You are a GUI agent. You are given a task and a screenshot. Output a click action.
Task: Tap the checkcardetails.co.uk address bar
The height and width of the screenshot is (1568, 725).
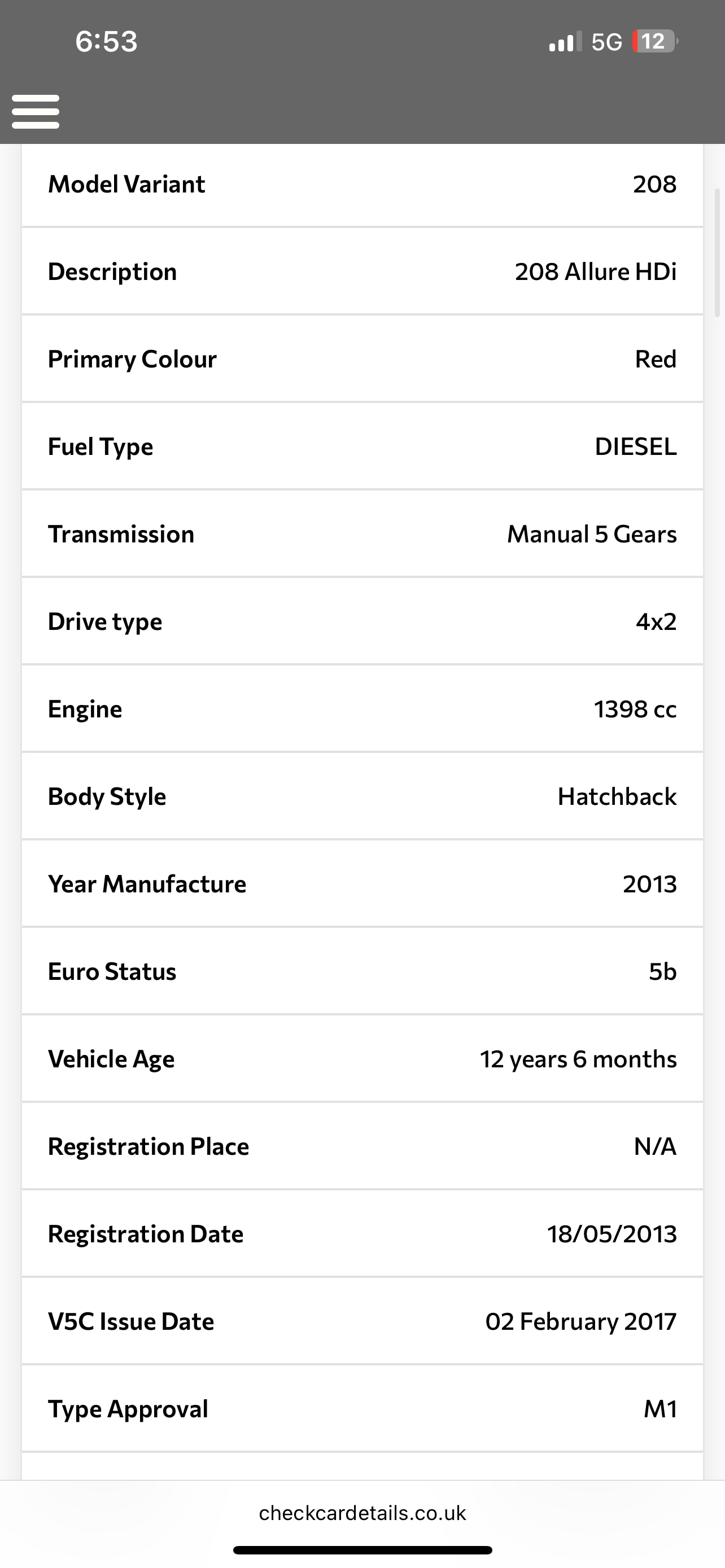(x=362, y=1513)
